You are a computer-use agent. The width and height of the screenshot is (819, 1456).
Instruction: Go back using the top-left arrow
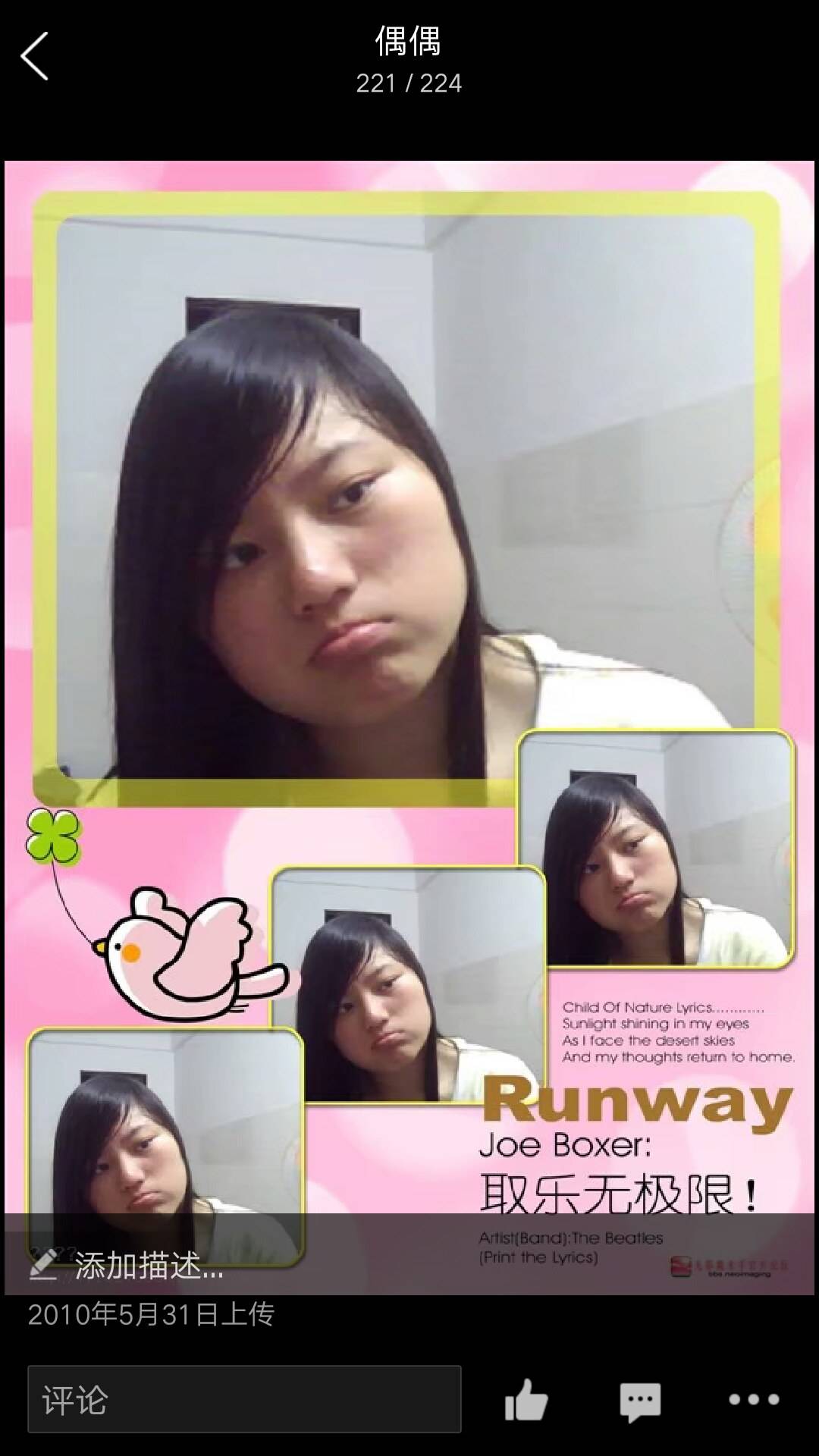point(35,56)
